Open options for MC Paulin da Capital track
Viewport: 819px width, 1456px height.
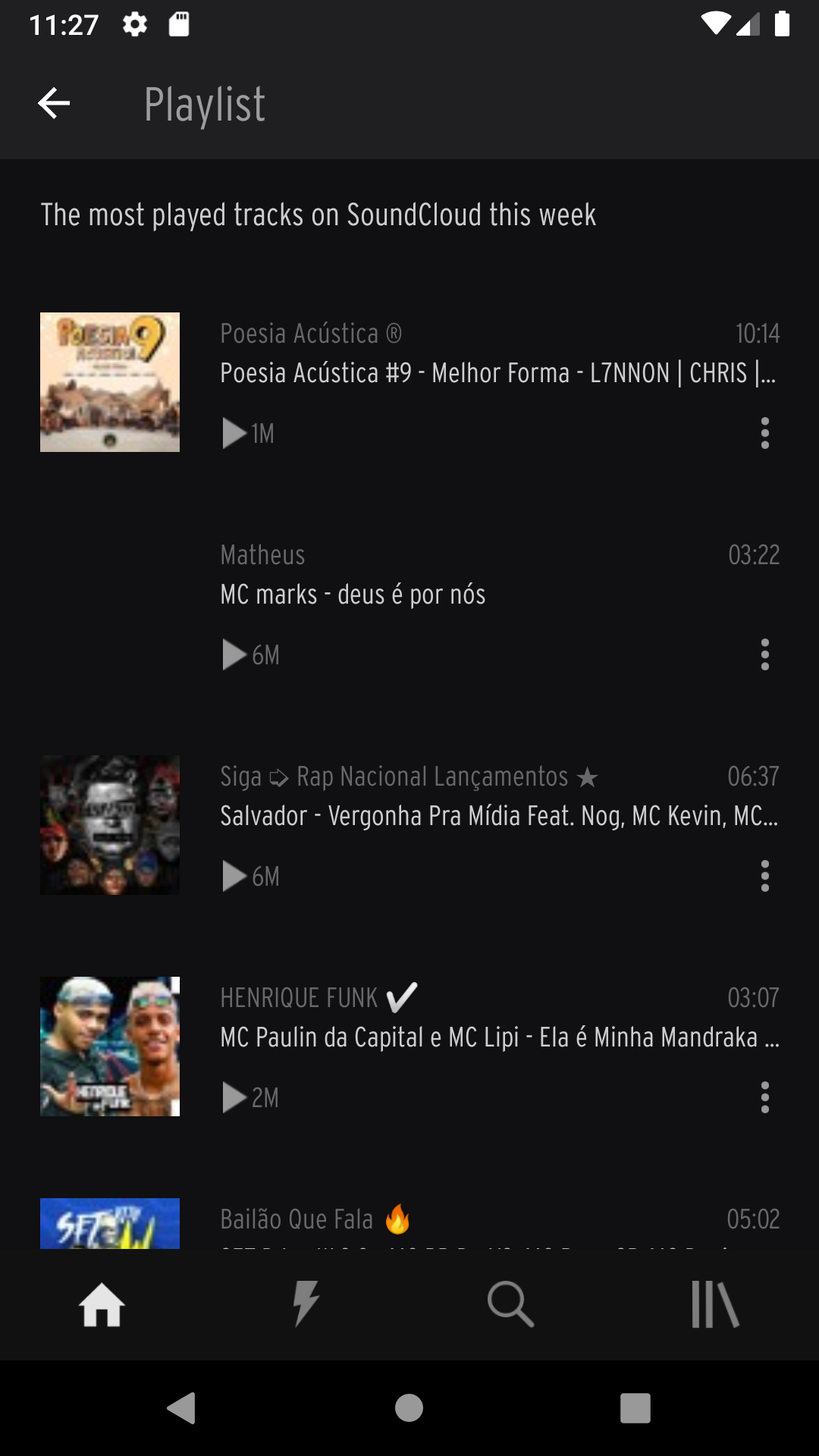click(x=764, y=1097)
